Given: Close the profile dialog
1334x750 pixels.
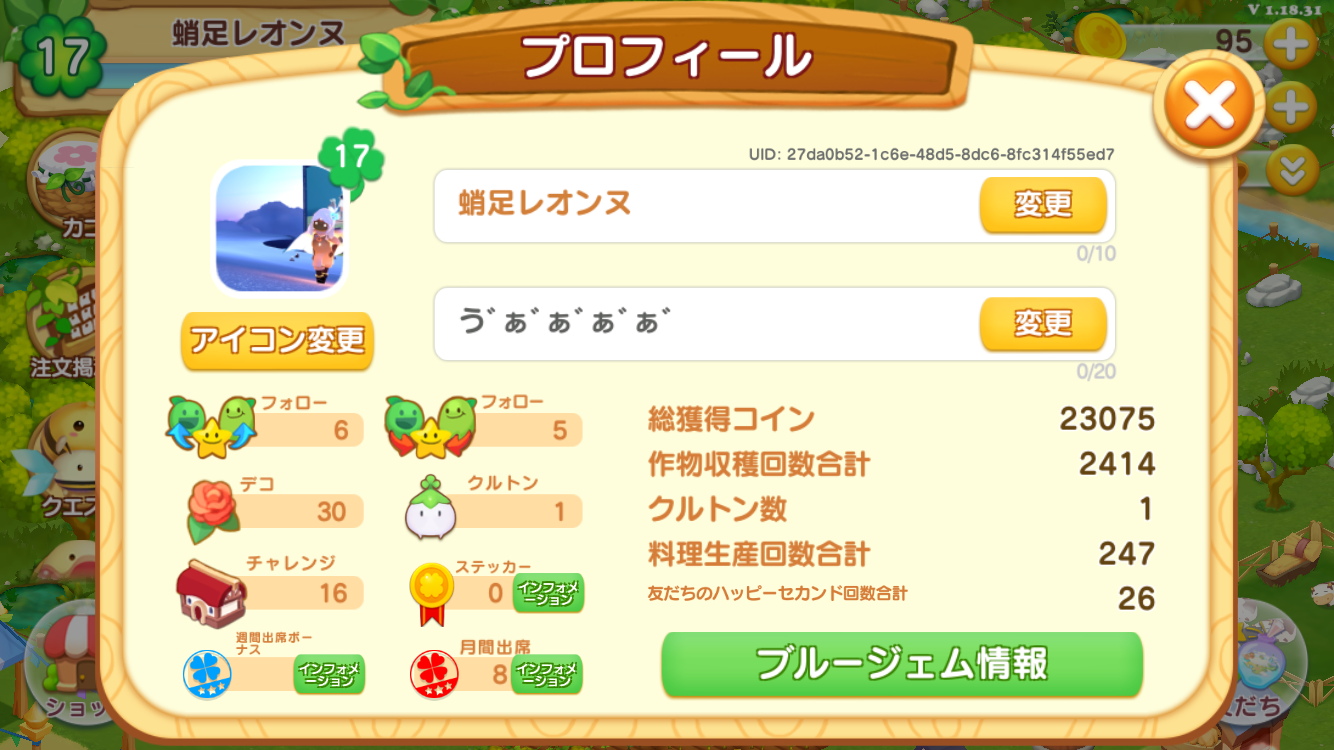Looking at the screenshot, I should [x=1209, y=104].
